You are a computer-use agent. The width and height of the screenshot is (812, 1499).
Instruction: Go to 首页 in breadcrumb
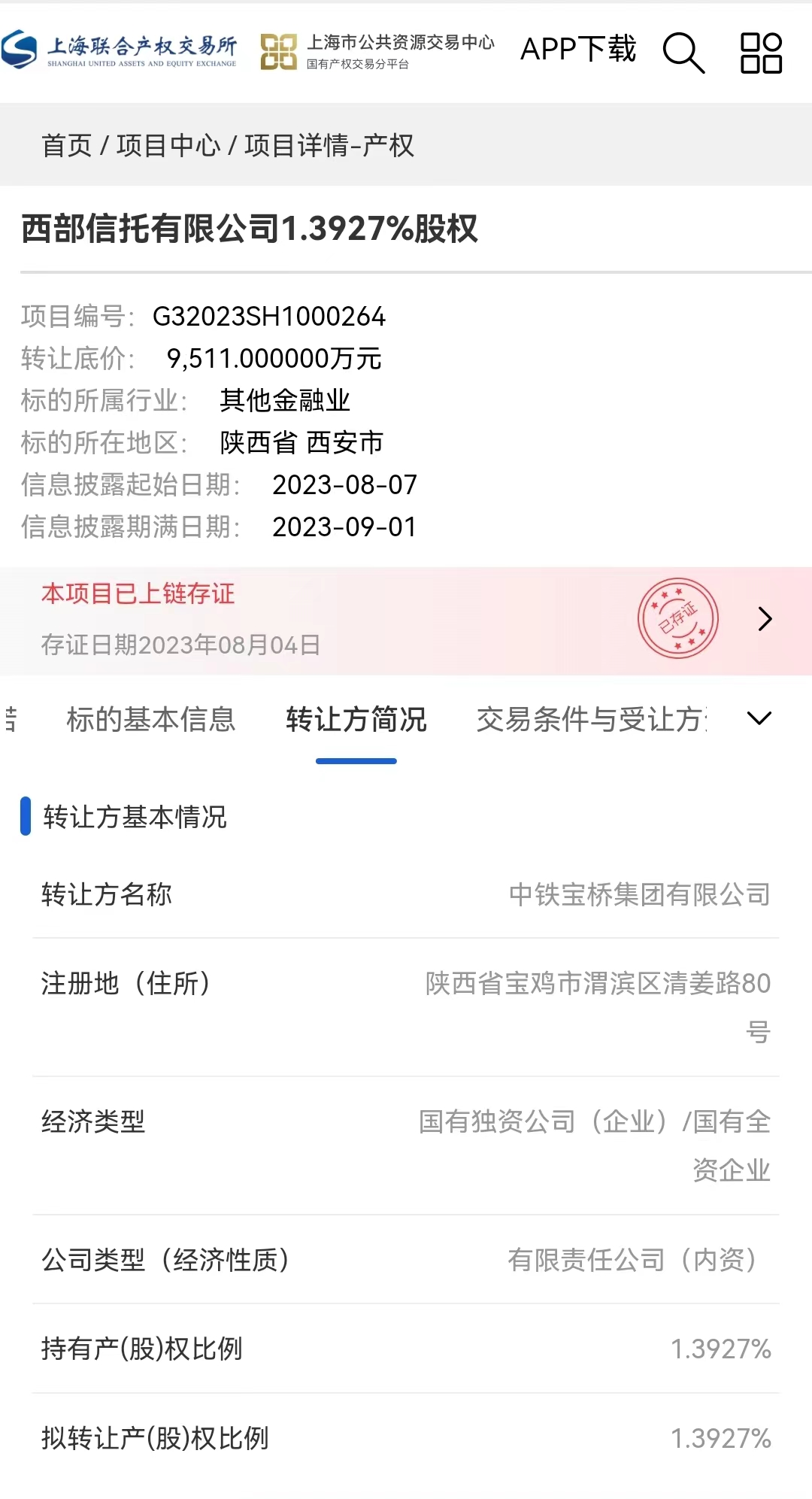tap(67, 145)
